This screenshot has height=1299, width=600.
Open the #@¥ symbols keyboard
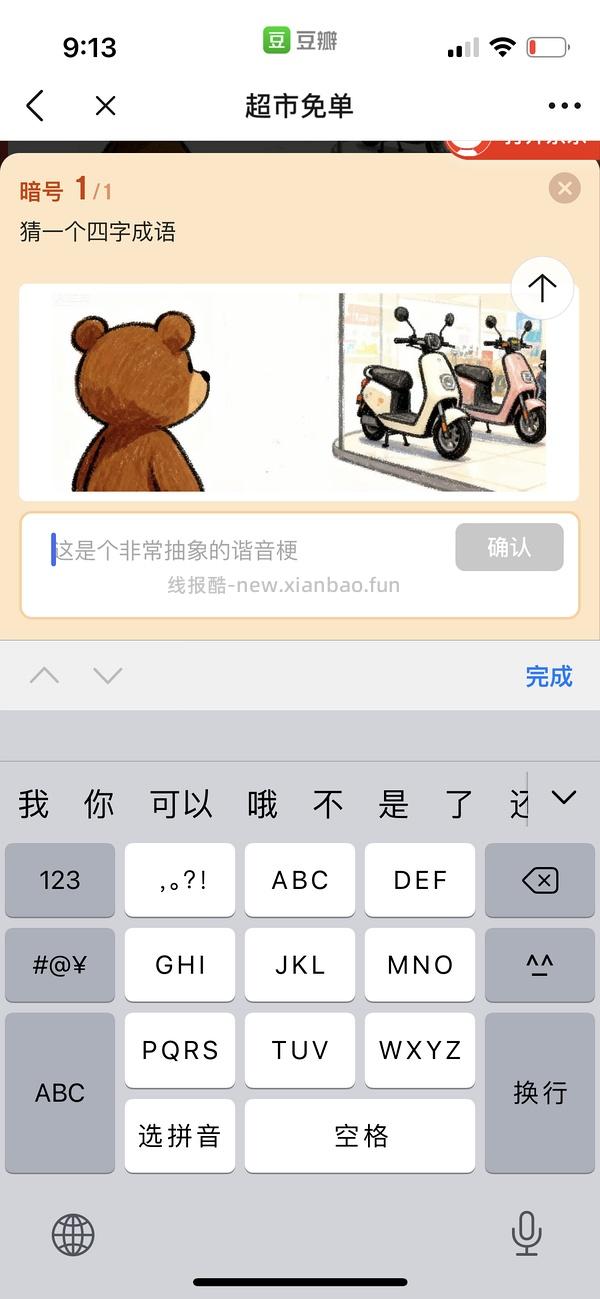60,965
